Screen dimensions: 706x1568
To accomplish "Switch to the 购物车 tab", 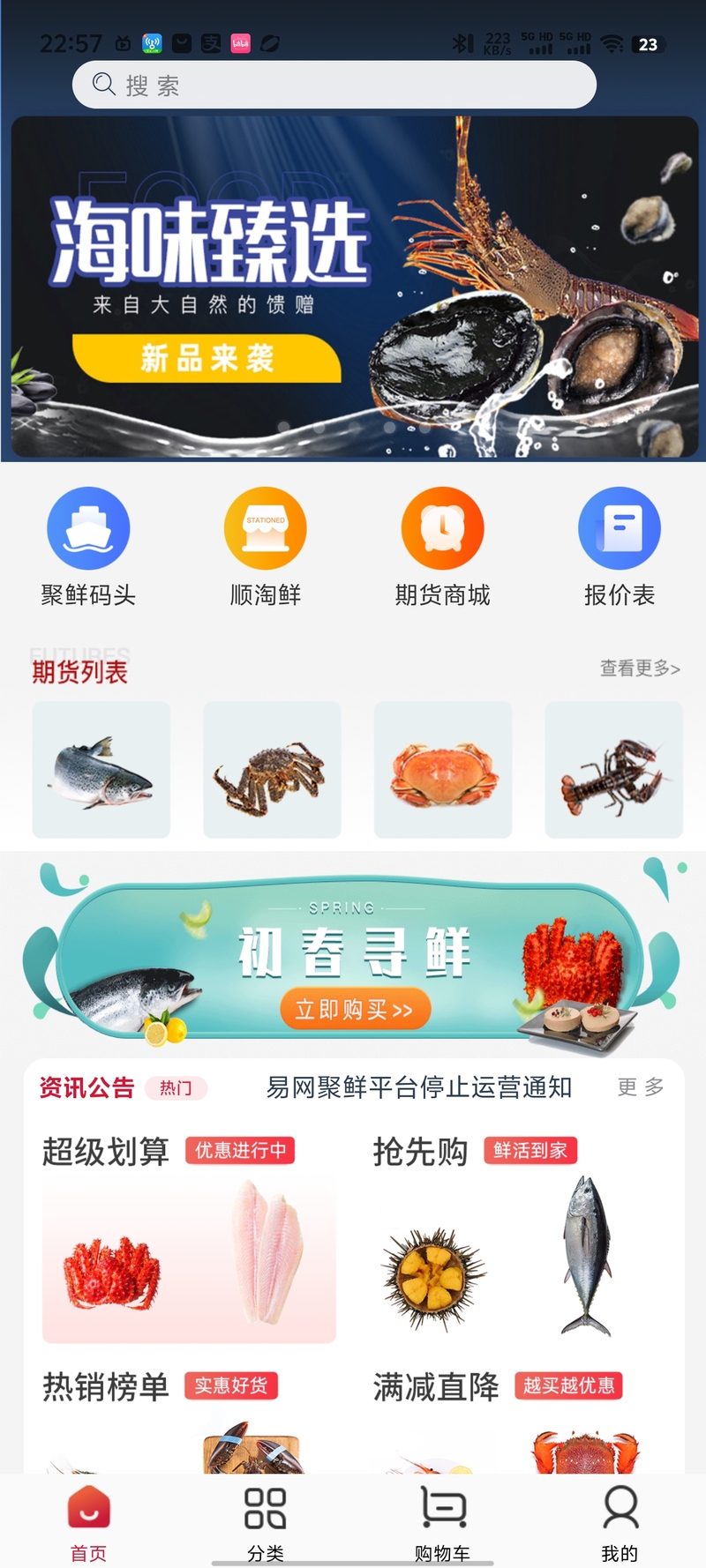I will click(442, 1523).
